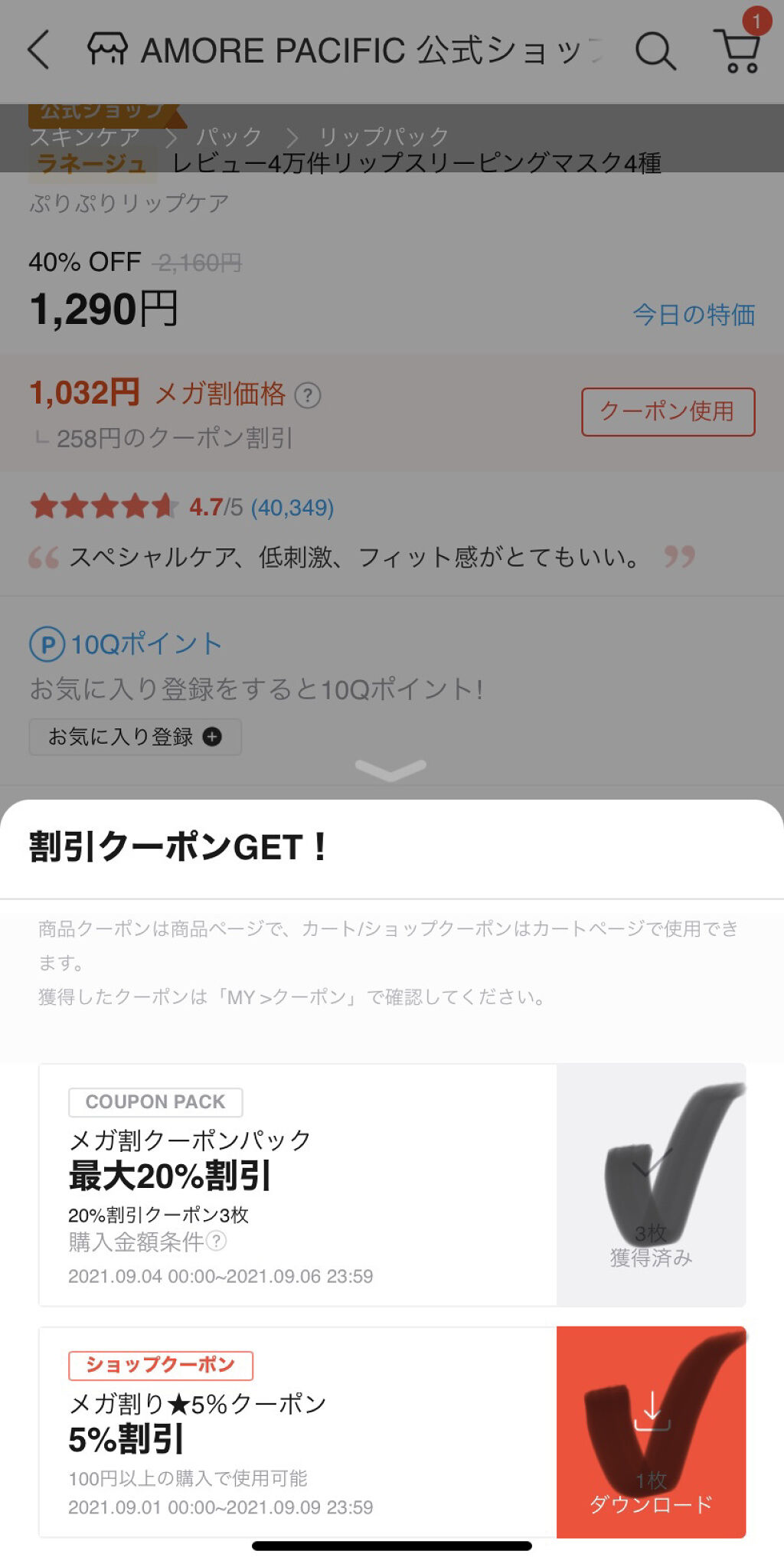Collapse the coupon sheet with the chevron
This screenshot has width=784, height=1564.
[x=390, y=769]
